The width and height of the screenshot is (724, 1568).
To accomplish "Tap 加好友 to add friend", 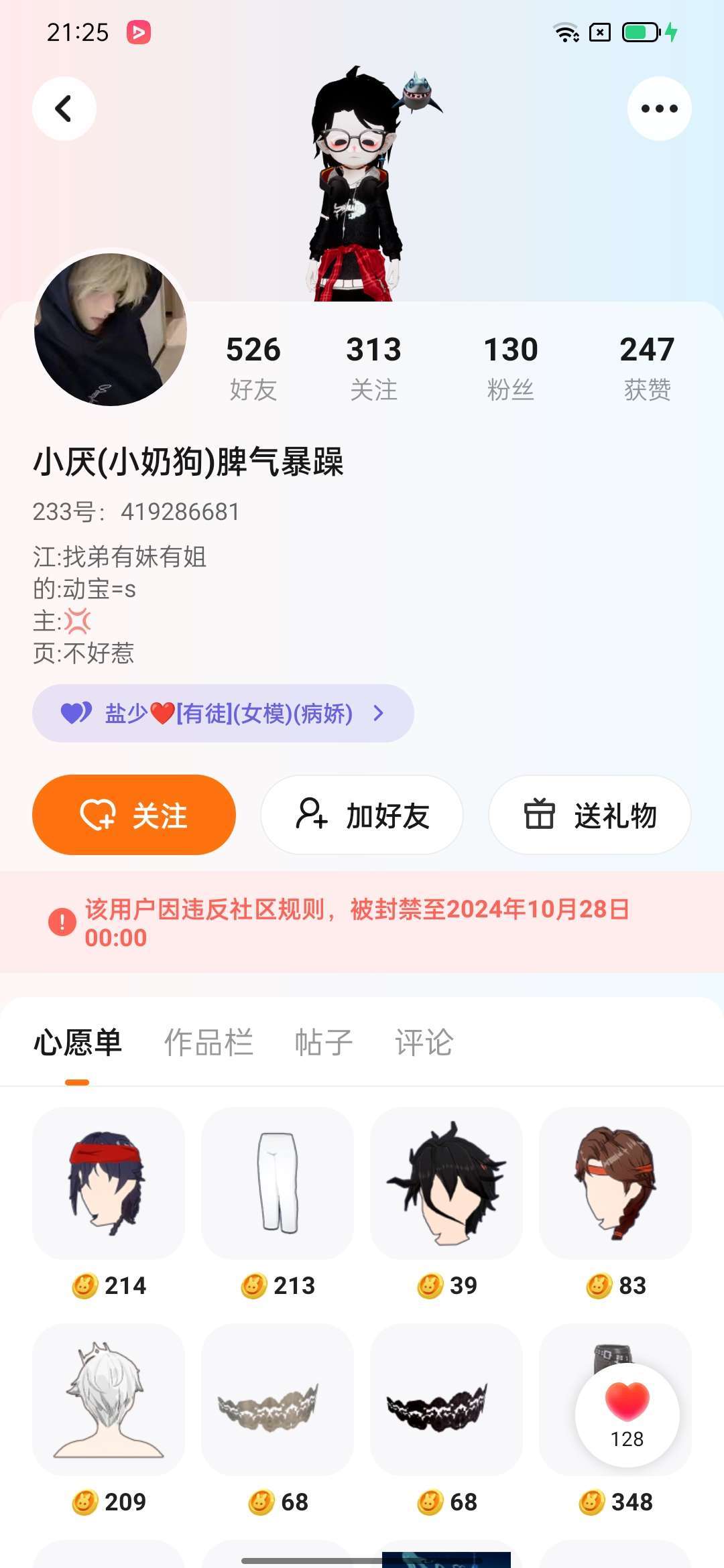I will 362,815.
